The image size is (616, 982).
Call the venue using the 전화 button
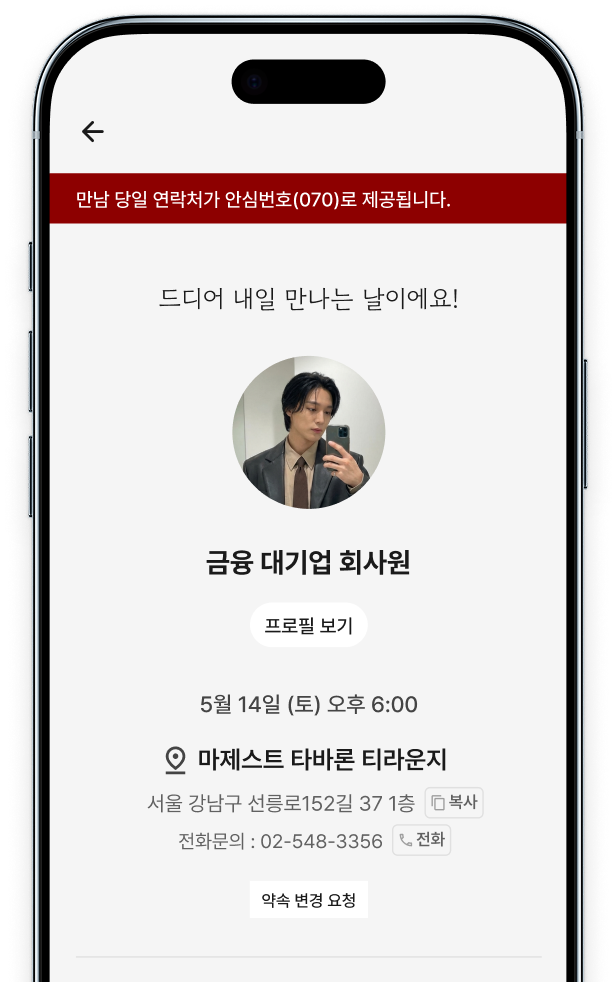421,840
